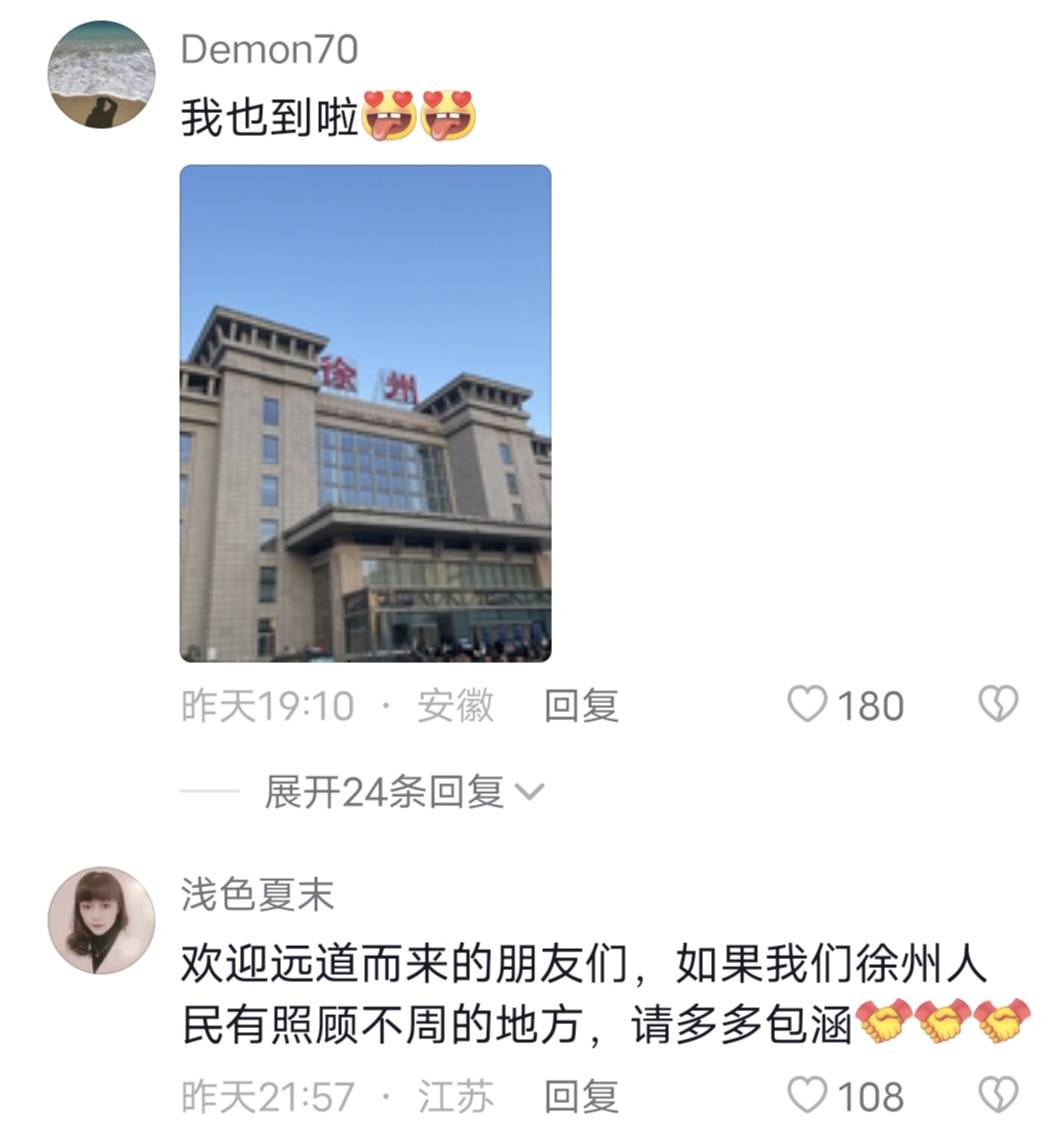Open 浅色夏末's profile avatar
The height and width of the screenshot is (1128, 1056).
101,920
